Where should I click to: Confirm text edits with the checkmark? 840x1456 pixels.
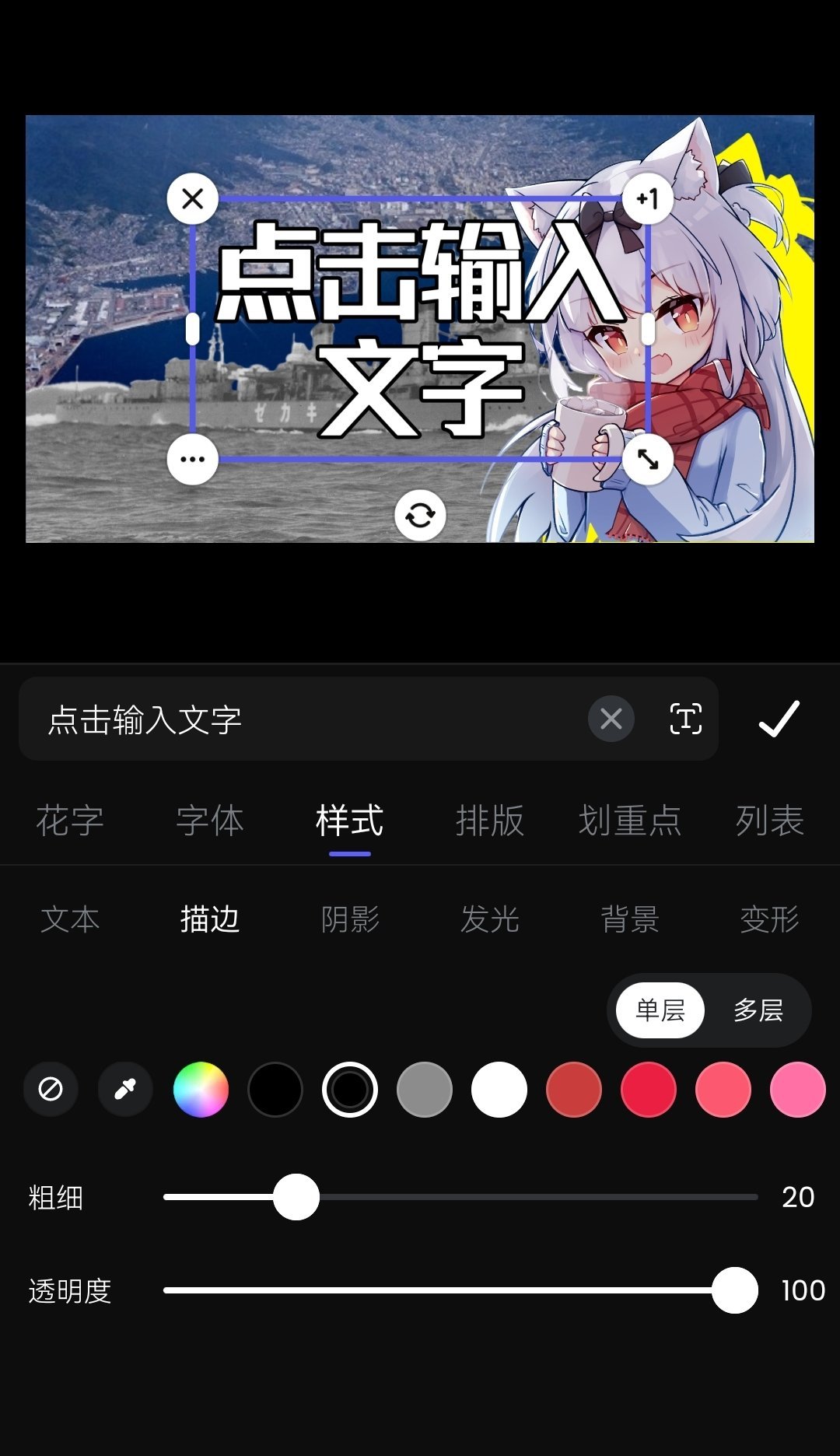pyautogui.click(x=779, y=719)
